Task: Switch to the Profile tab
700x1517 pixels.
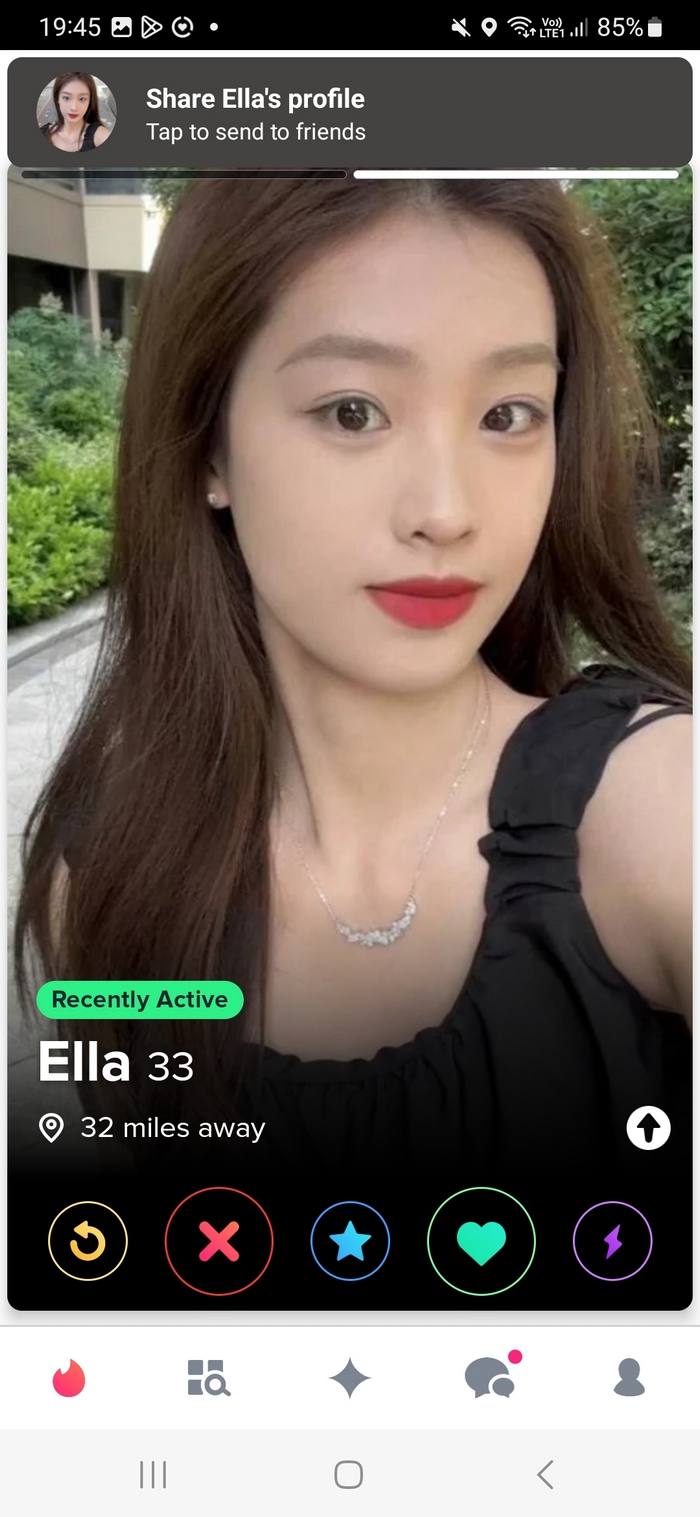Action: (629, 1379)
